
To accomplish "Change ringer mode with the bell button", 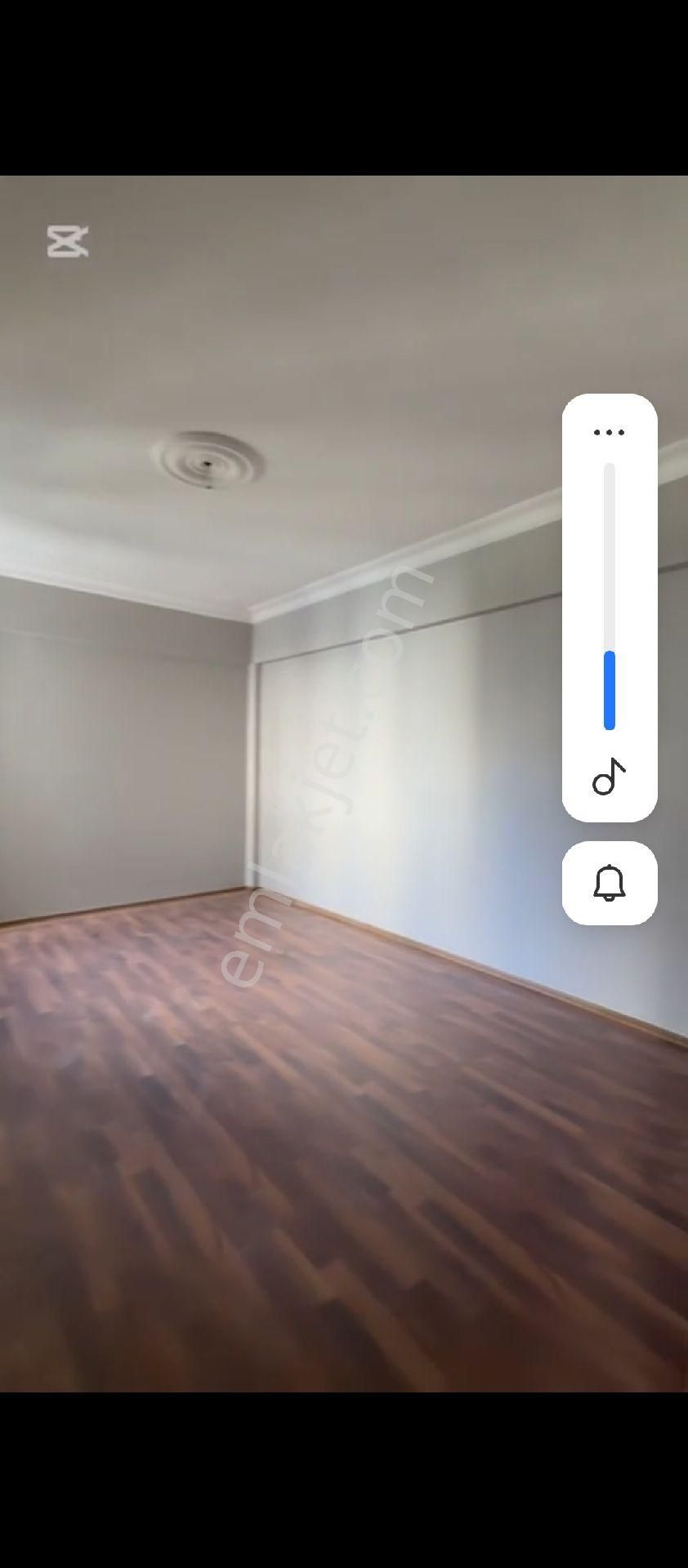I will point(609,883).
